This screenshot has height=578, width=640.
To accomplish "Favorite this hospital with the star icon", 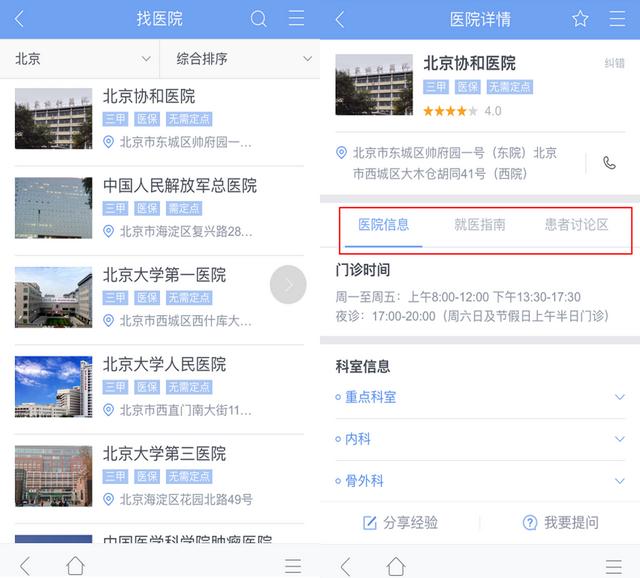I will (580, 19).
